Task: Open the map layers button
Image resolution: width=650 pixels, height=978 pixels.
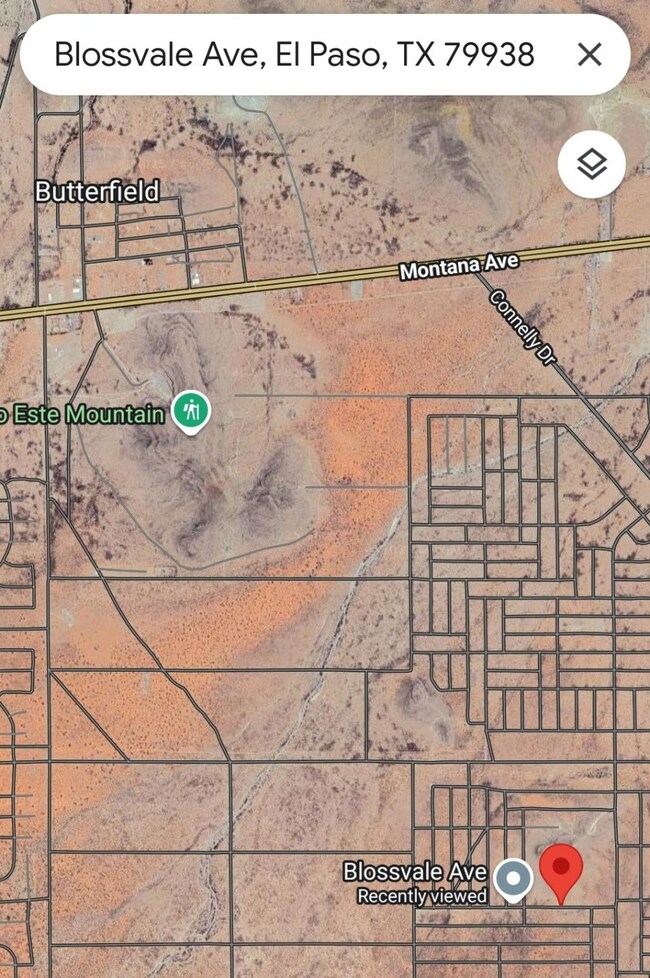Action: click(x=592, y=164)
